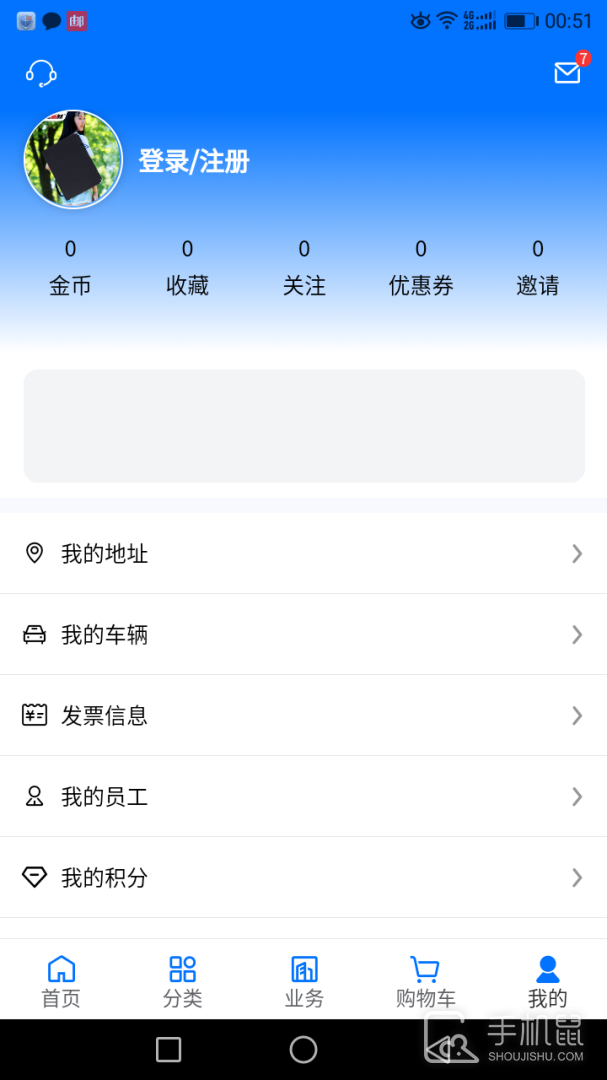Viewport: 607px width, 1080px height.
Task: View 金币 coin balance
Action: pyautogui.click(x=70, y=268)
